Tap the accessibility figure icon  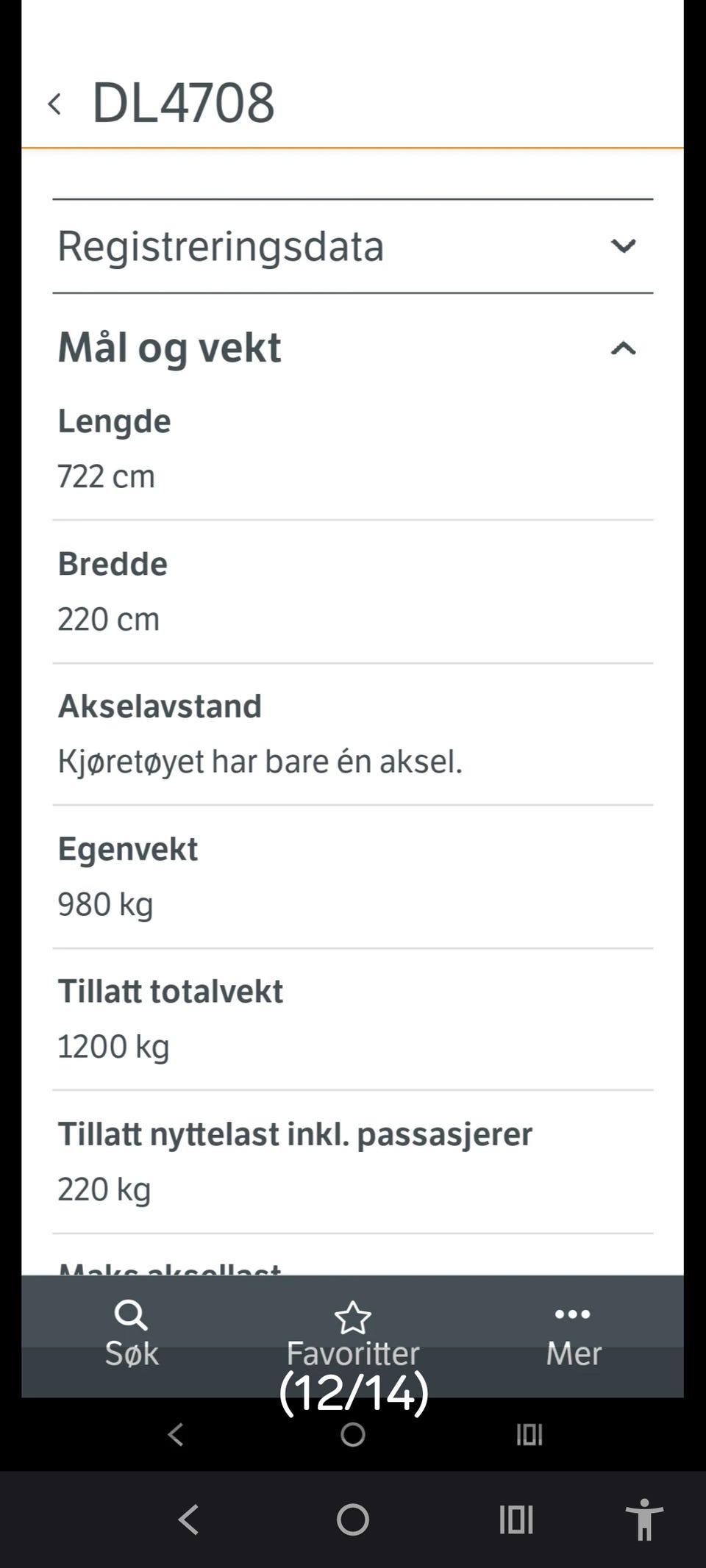click(x=646, y=1520)
